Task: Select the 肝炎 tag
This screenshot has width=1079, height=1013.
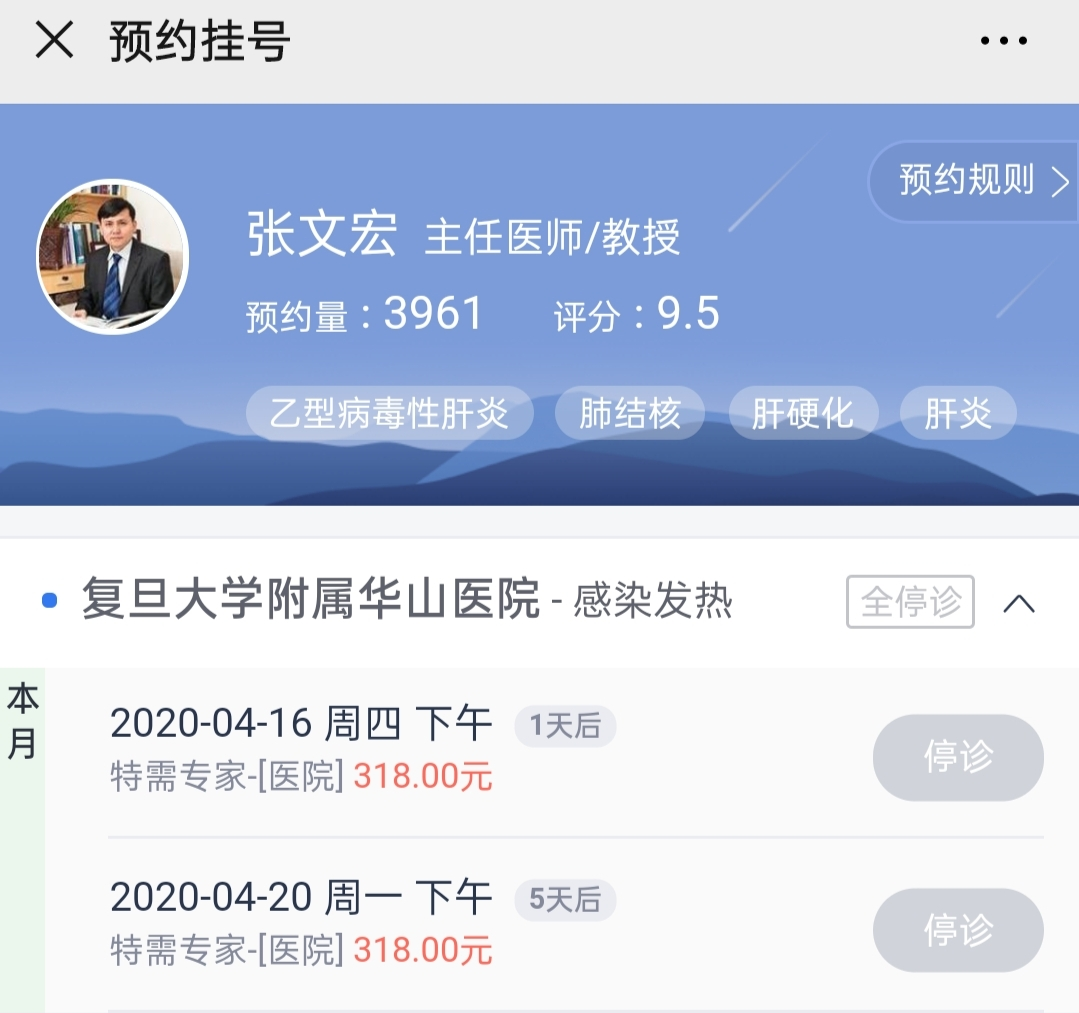Action: [x=957, y=413]
